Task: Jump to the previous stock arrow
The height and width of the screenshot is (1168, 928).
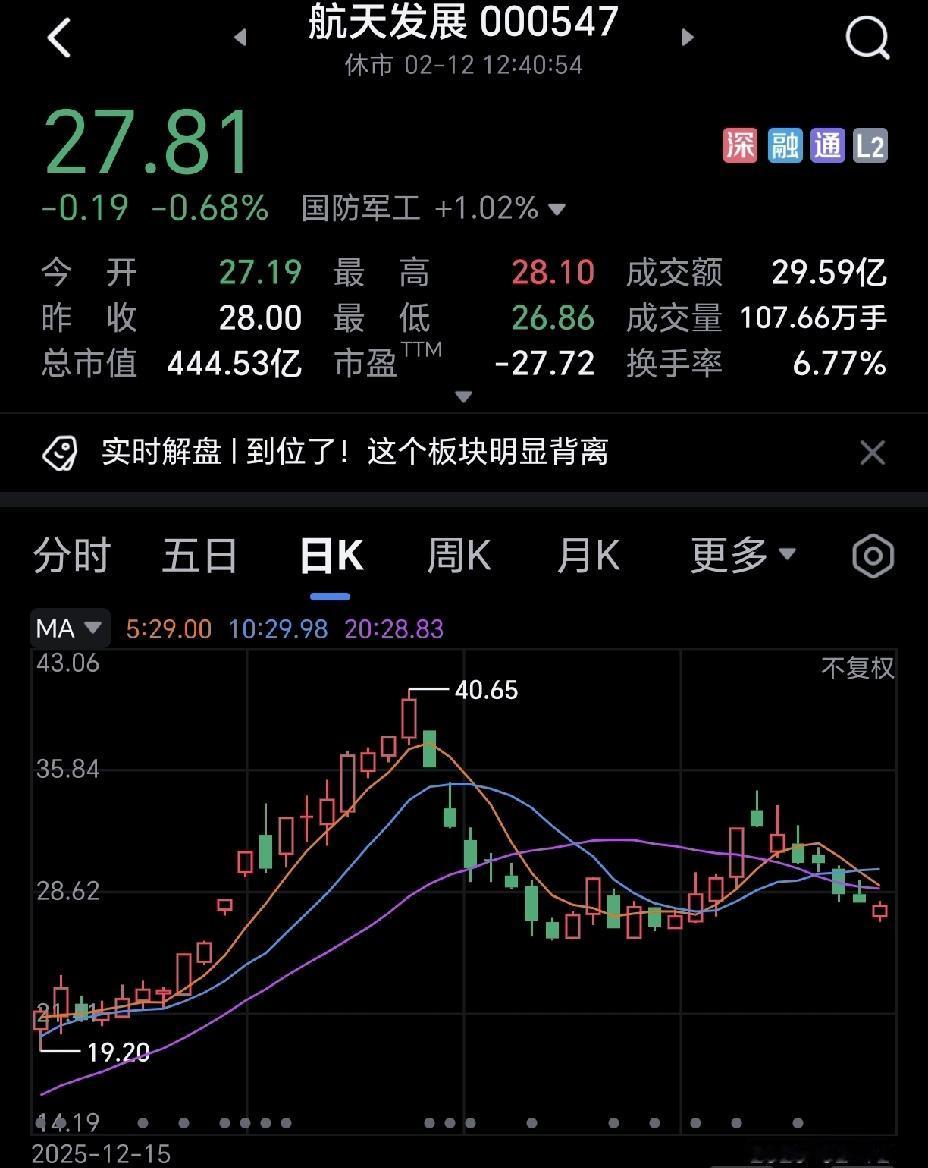Action: coord(240,38)
